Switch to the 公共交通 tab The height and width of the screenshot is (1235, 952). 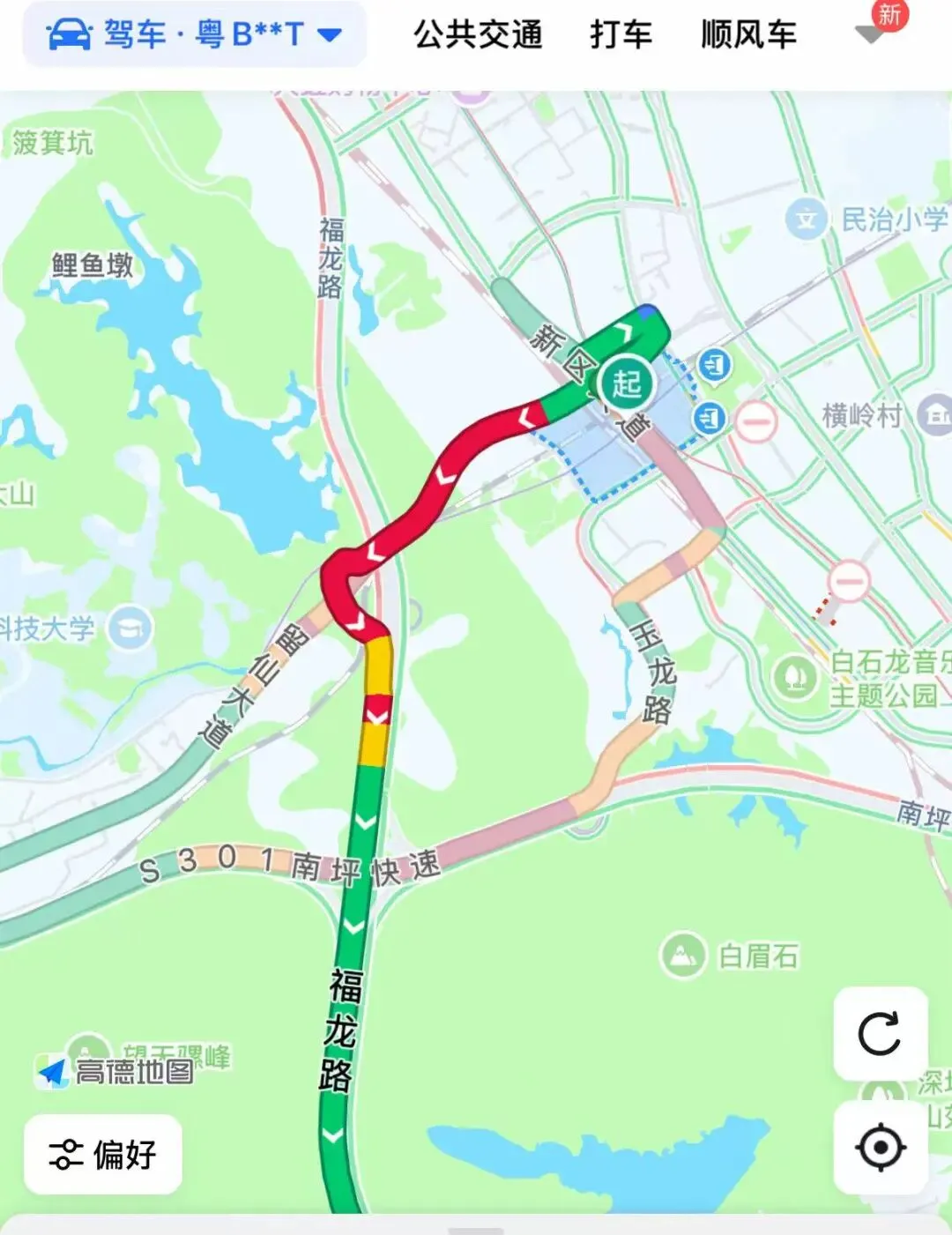[x=478, y=34]
